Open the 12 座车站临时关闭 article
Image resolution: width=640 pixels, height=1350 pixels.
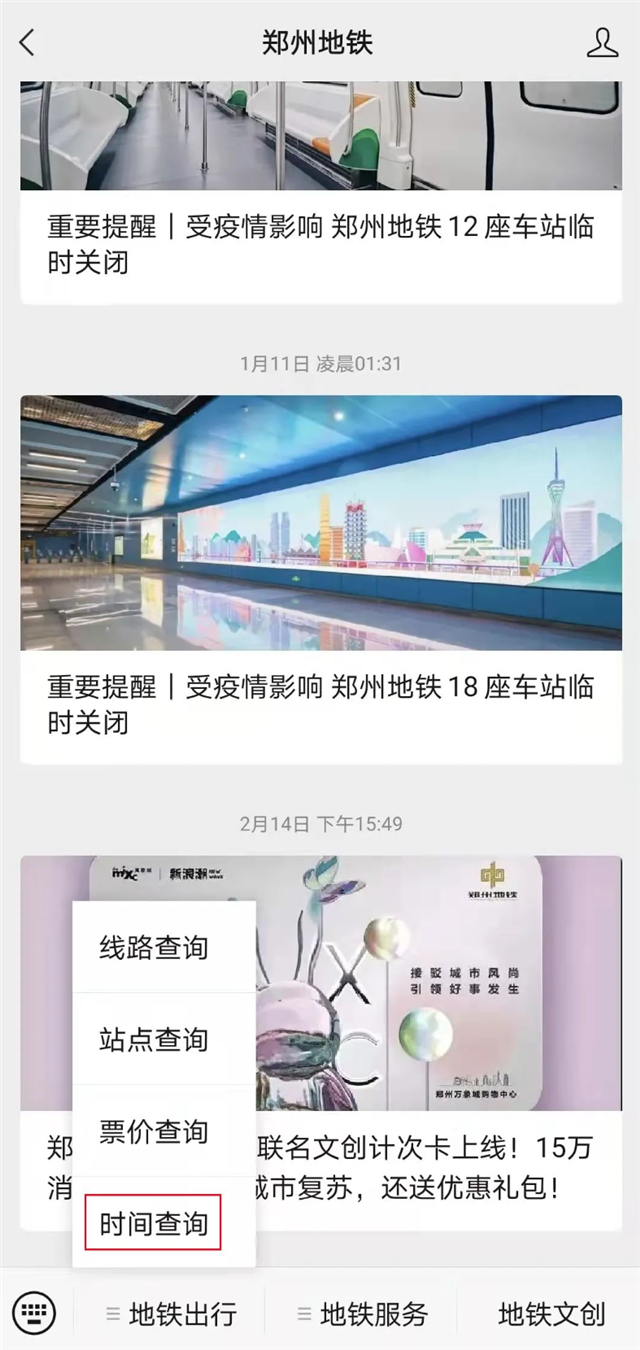pos(320,245)
